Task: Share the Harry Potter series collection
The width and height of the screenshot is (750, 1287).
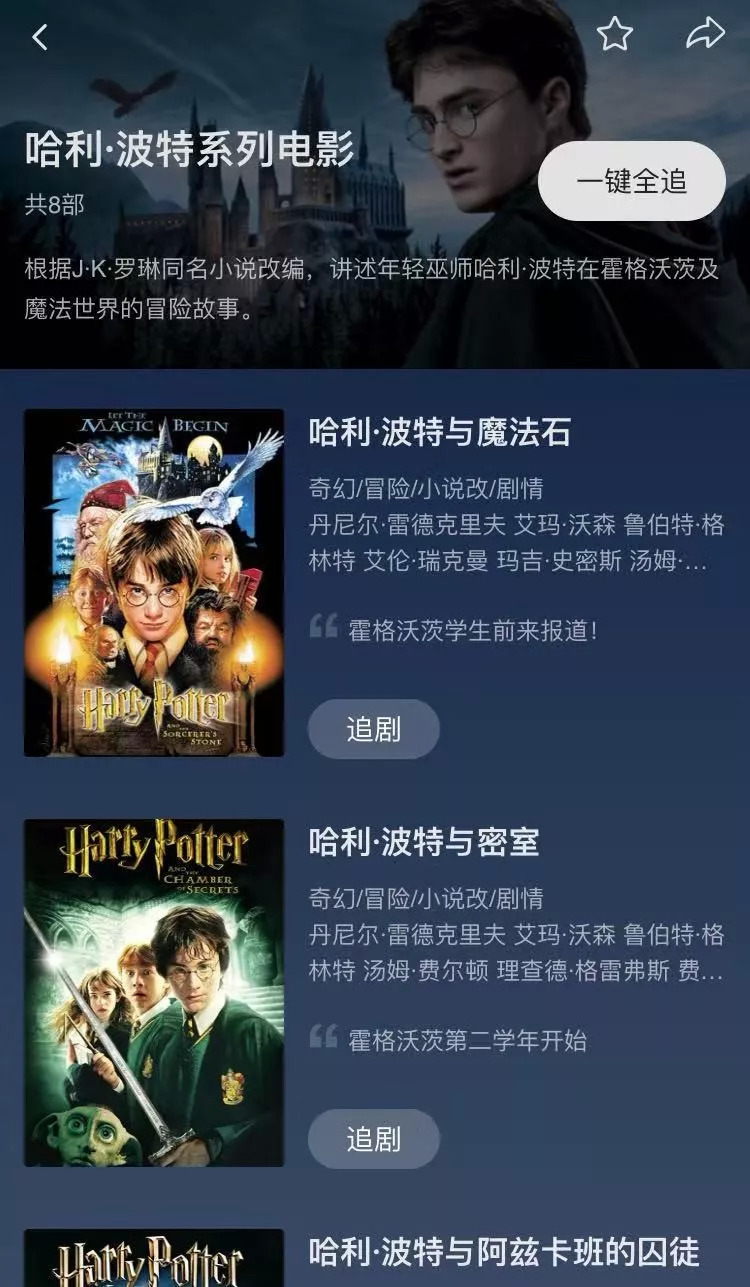Action: (705, 34)
